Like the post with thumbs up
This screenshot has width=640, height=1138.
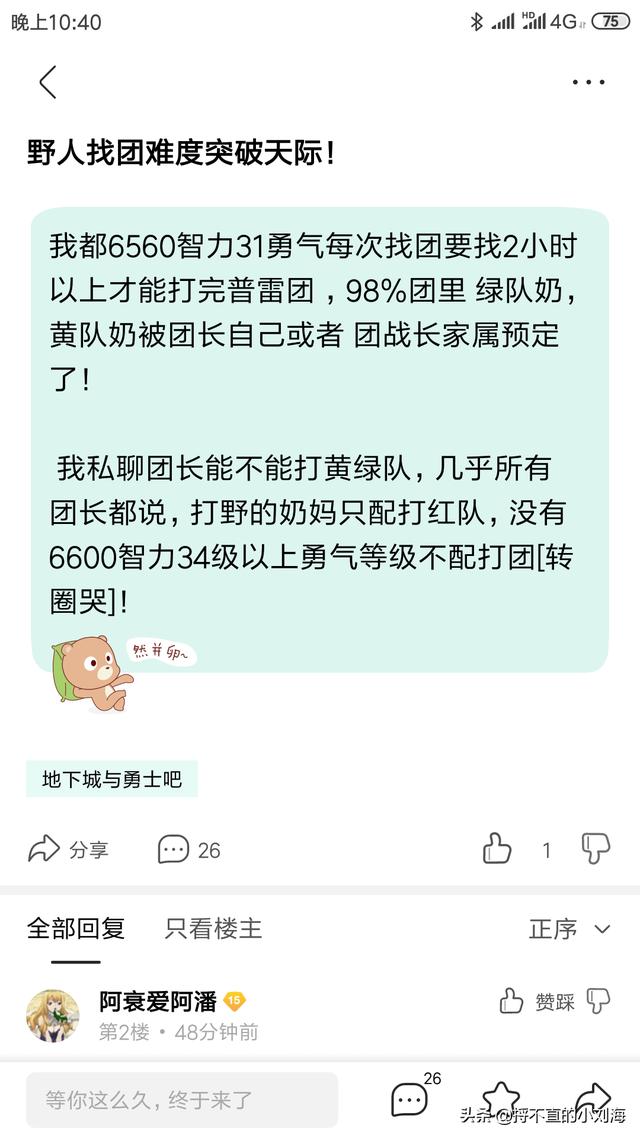pos(497,849)
